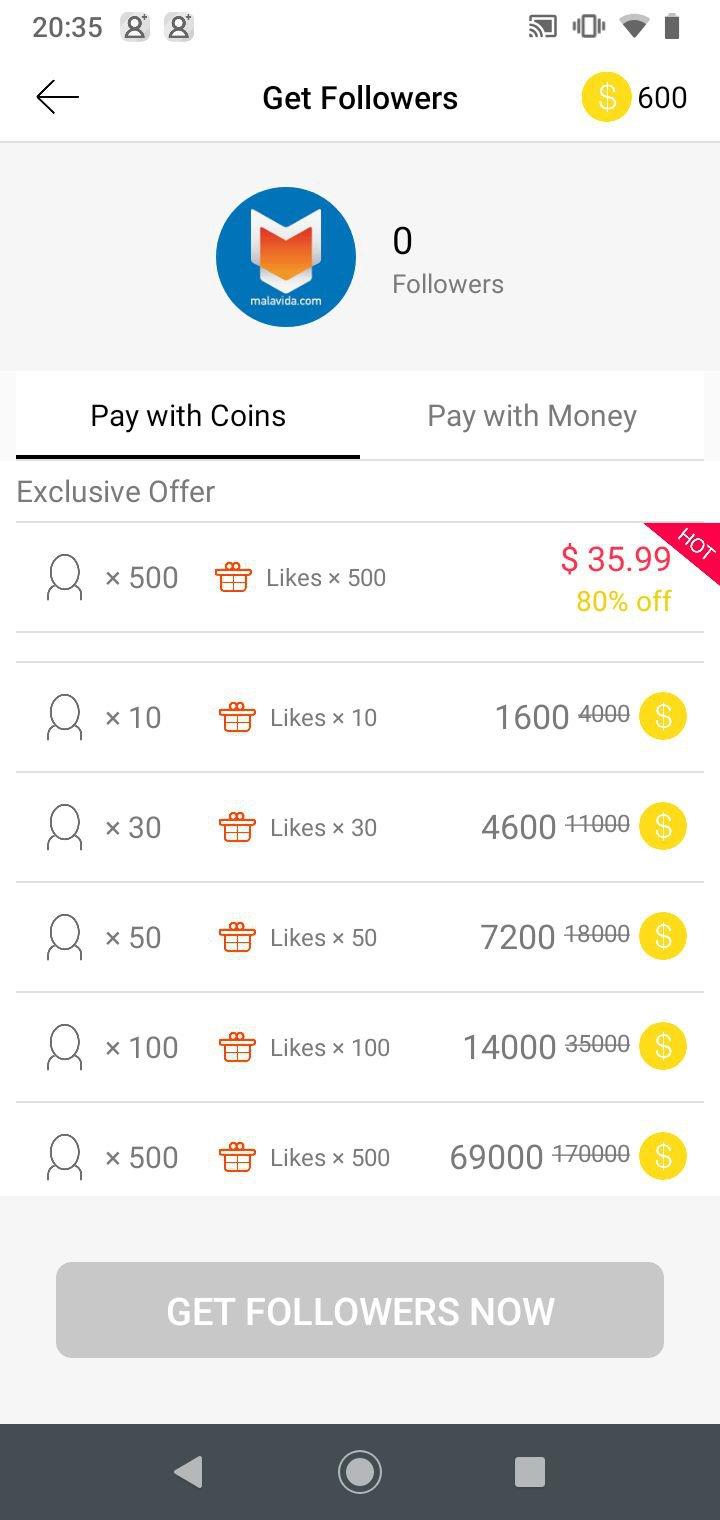Tap the Get Followers Now button
720x1520 pixels.
click(x=360, y=1310)
